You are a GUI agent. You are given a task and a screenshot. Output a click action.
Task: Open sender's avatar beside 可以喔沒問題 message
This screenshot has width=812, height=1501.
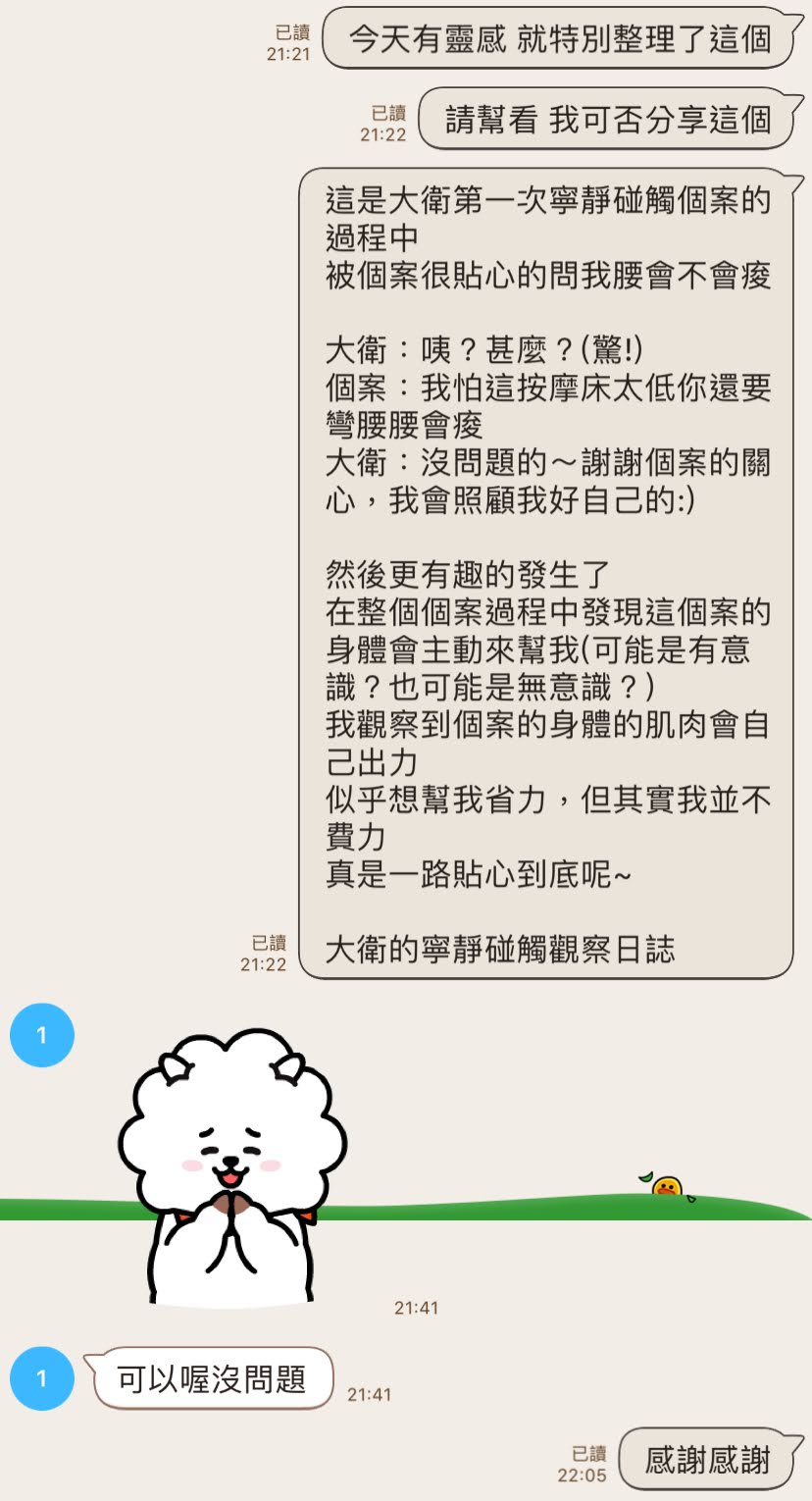pyautogui.click(x=41, y=1378)
